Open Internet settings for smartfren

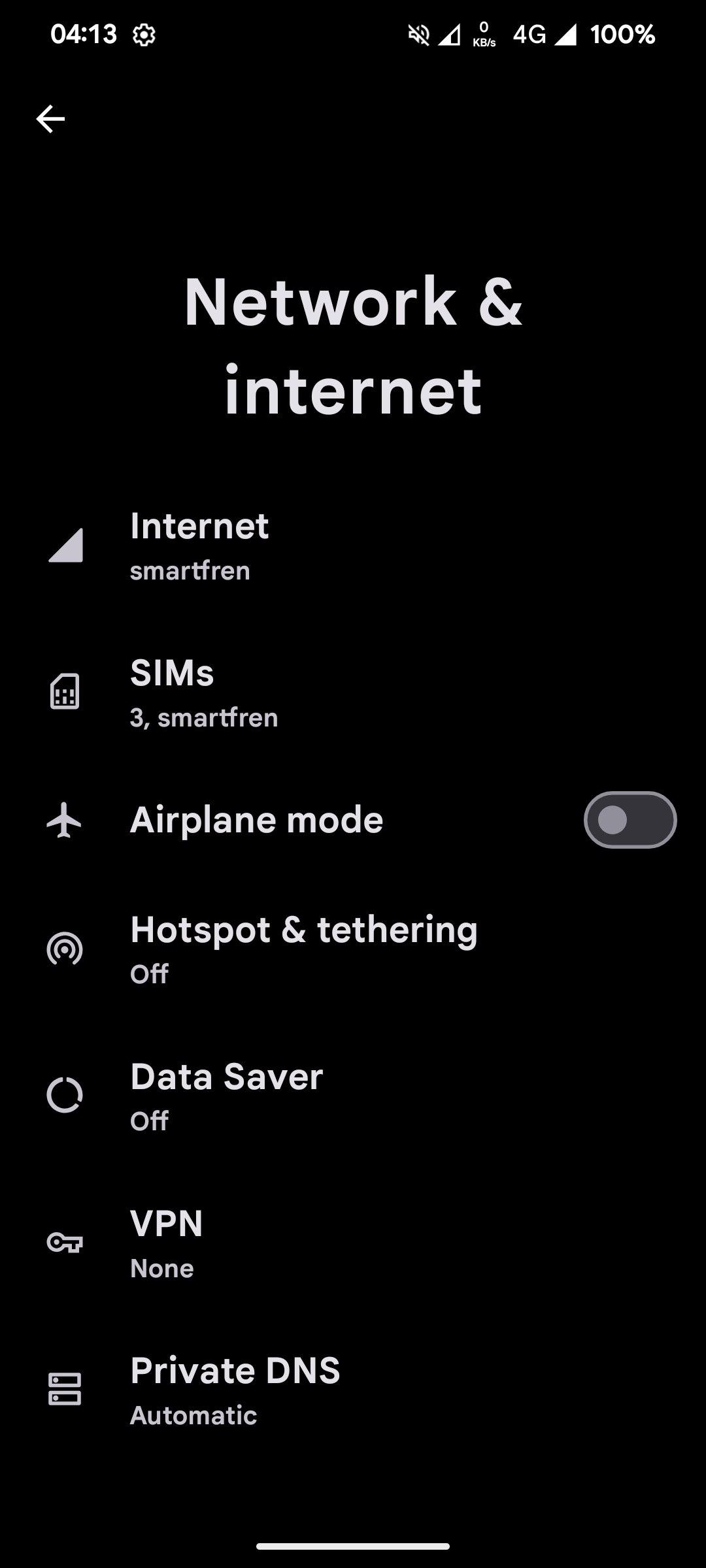click(199, 546)
